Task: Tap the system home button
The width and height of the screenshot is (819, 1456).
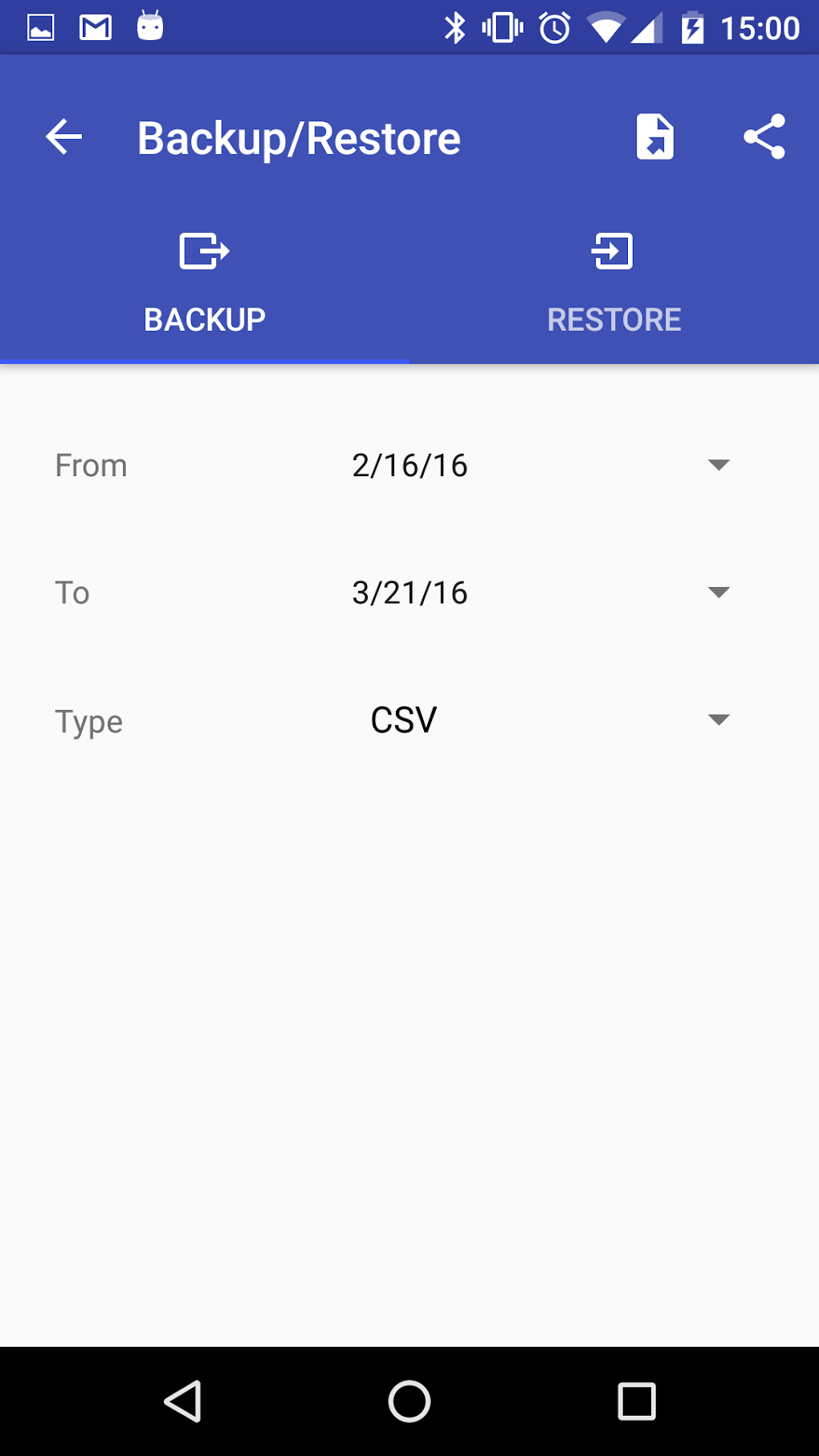Action: coord(409,1401)
